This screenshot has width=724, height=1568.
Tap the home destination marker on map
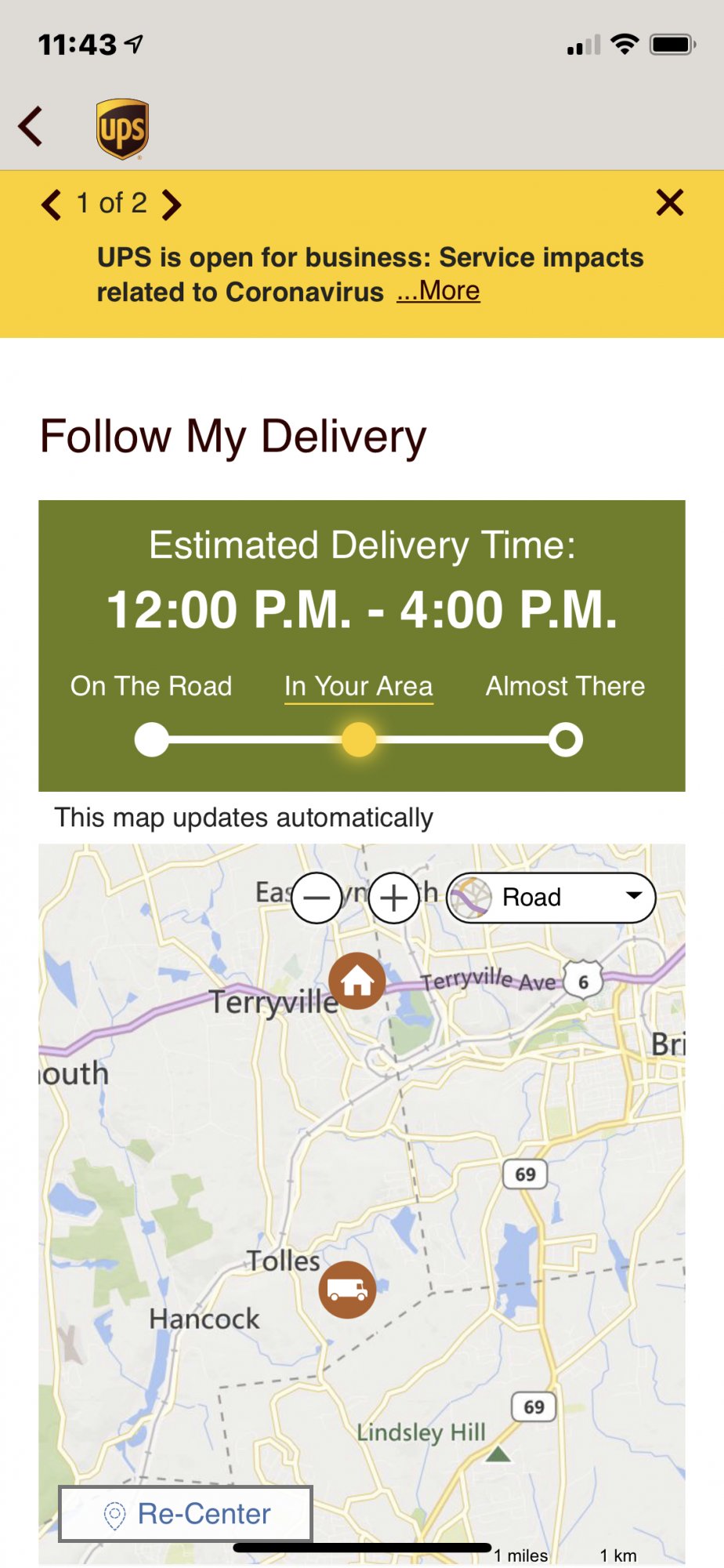357,981
